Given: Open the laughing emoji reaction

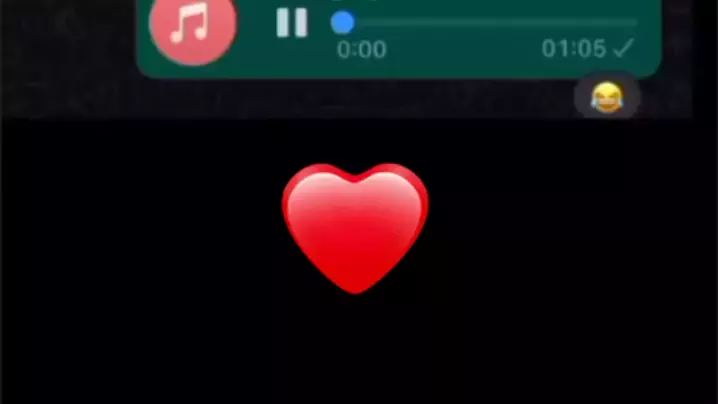Looking at the screenshot, I should pyautogui.click(x=606, y=98).
